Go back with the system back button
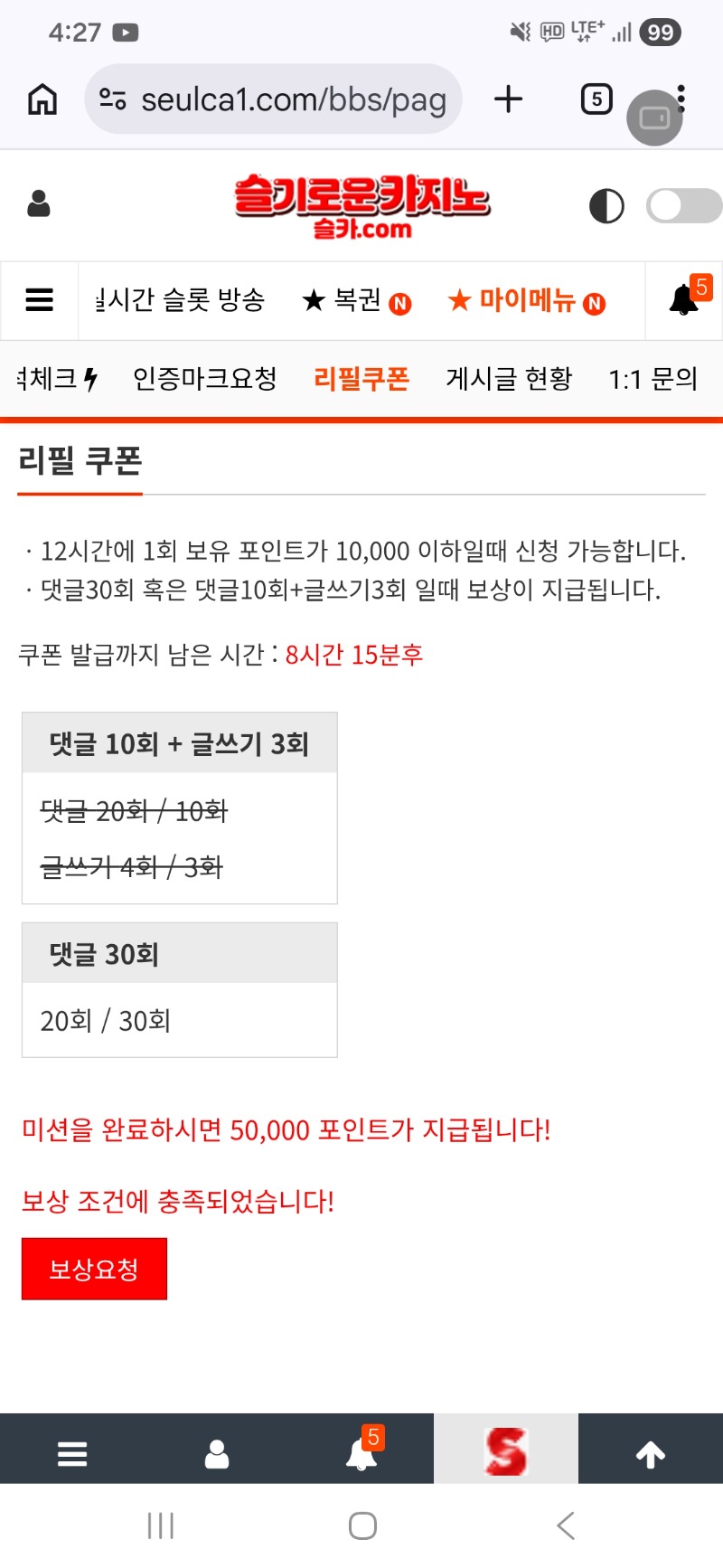Viewport: 723px width, 1568px height. [x=566, y=1525]
